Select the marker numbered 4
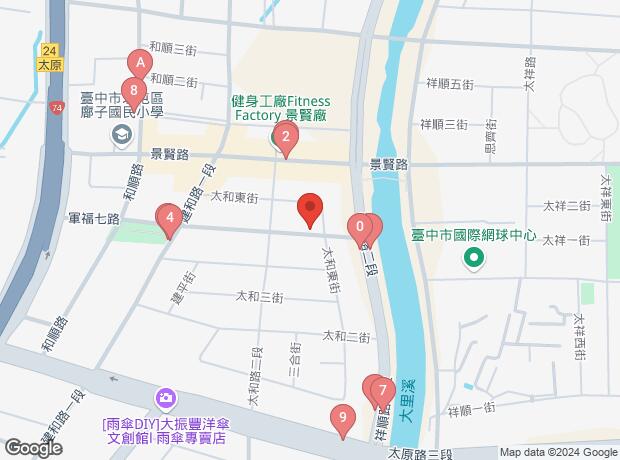 click(x=170, y=217)
